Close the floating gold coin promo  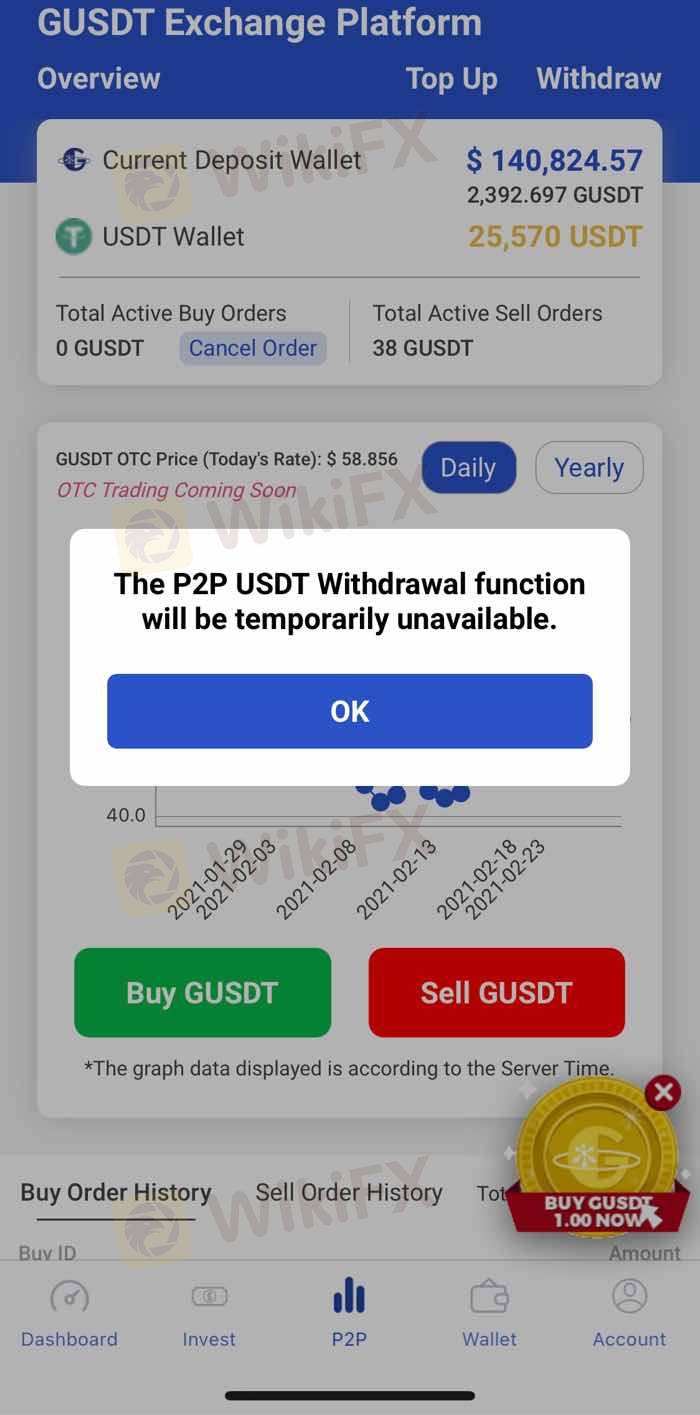point(663,1093)
